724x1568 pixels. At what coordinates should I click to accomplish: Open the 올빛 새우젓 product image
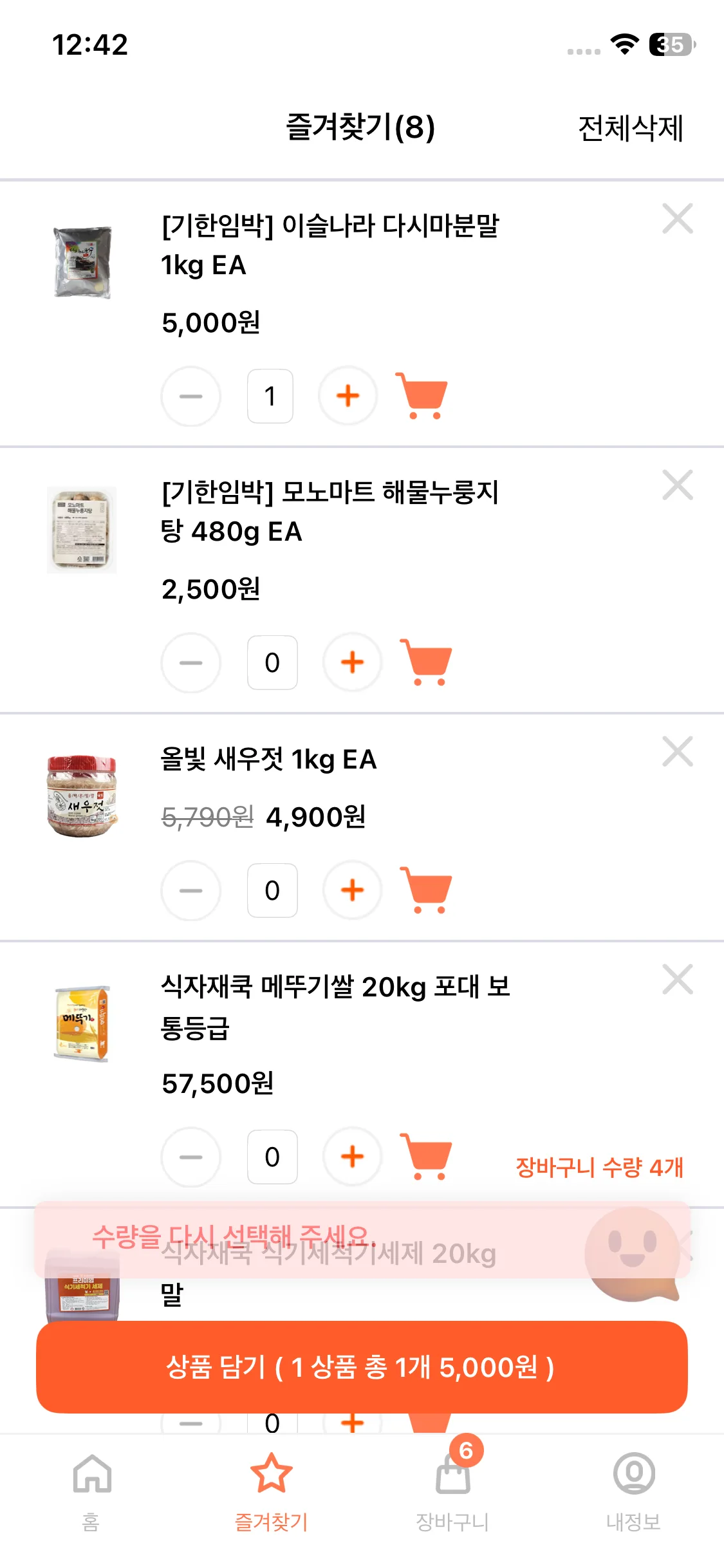point(82,796)
